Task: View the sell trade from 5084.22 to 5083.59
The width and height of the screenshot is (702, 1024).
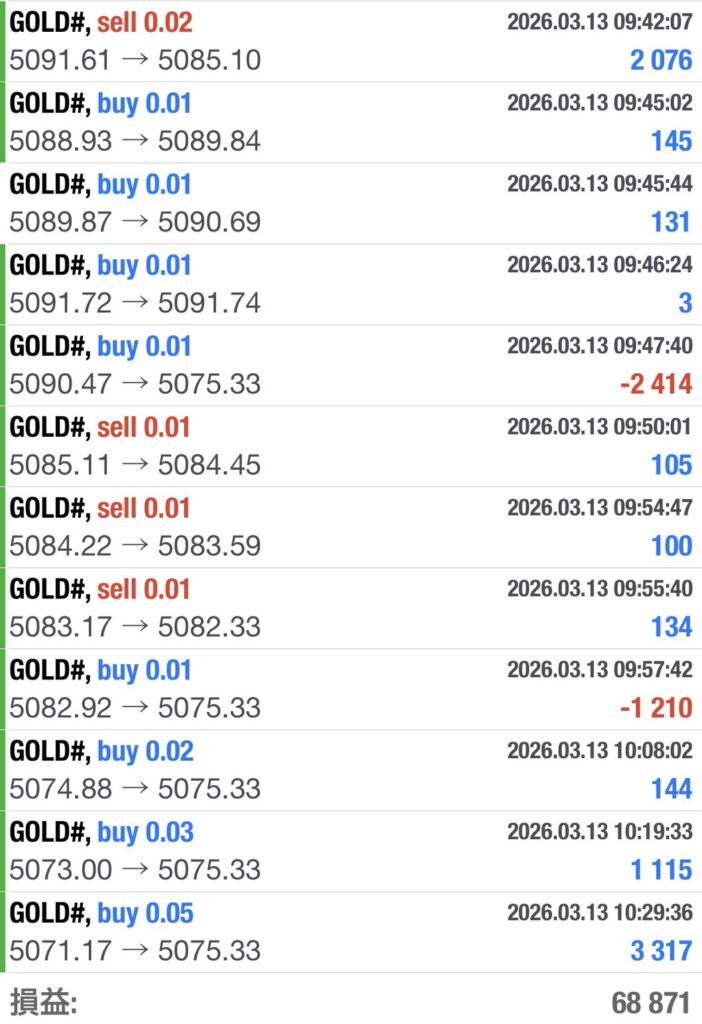Action: 350,527
